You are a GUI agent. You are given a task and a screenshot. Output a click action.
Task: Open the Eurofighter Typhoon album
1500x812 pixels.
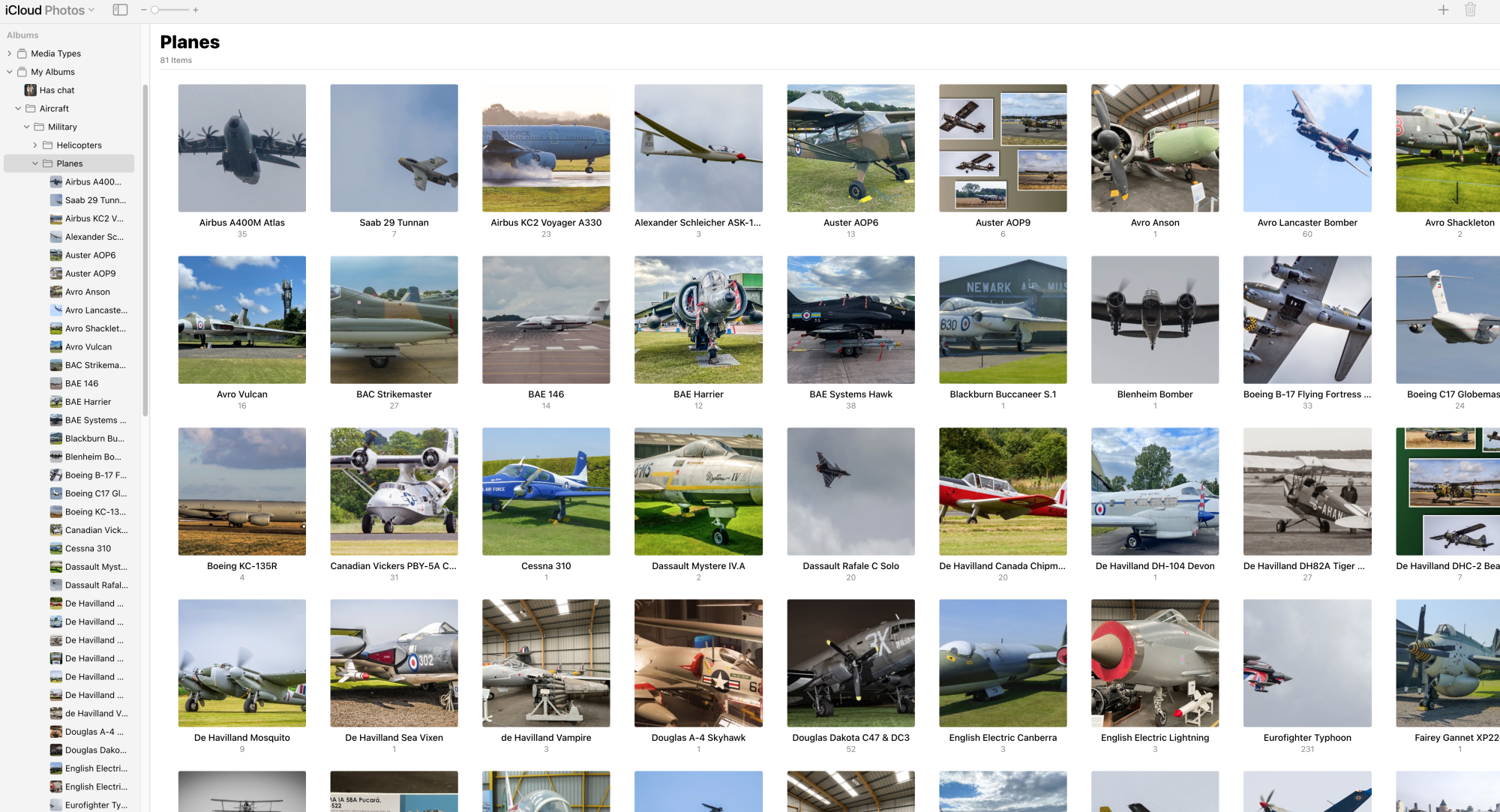pos(1306,664)
